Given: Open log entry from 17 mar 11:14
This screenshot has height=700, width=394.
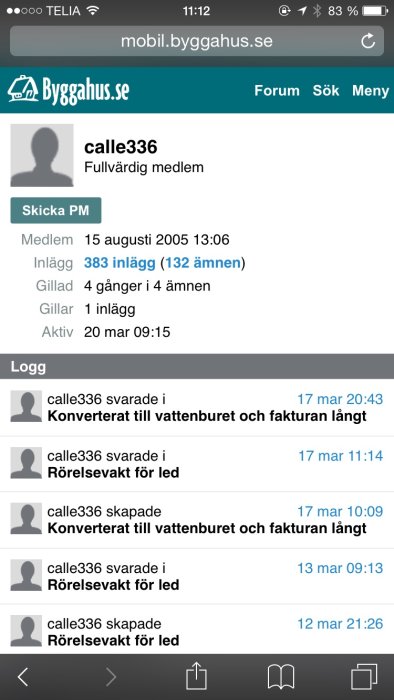Looking at the screenshot, I should (x=197, y=464).
